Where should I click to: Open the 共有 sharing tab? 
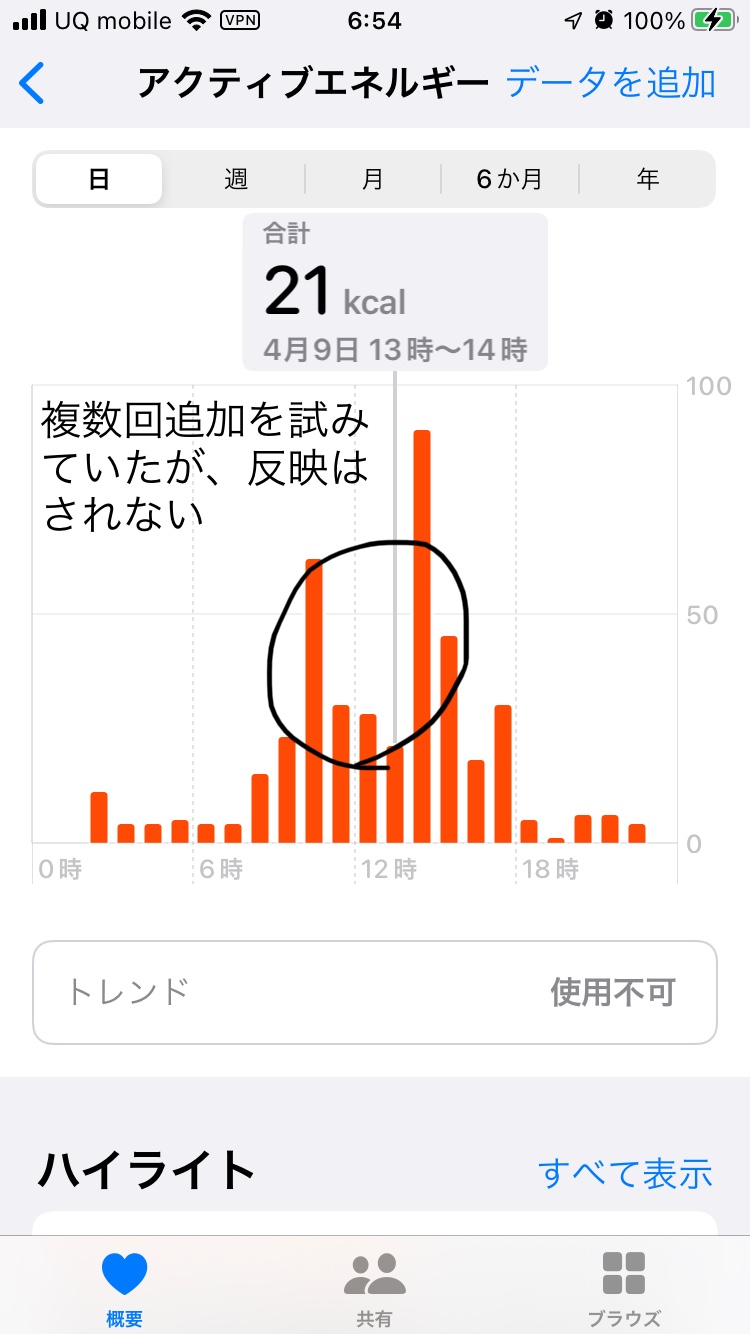pyautogui.click(x=374, y=1287)
